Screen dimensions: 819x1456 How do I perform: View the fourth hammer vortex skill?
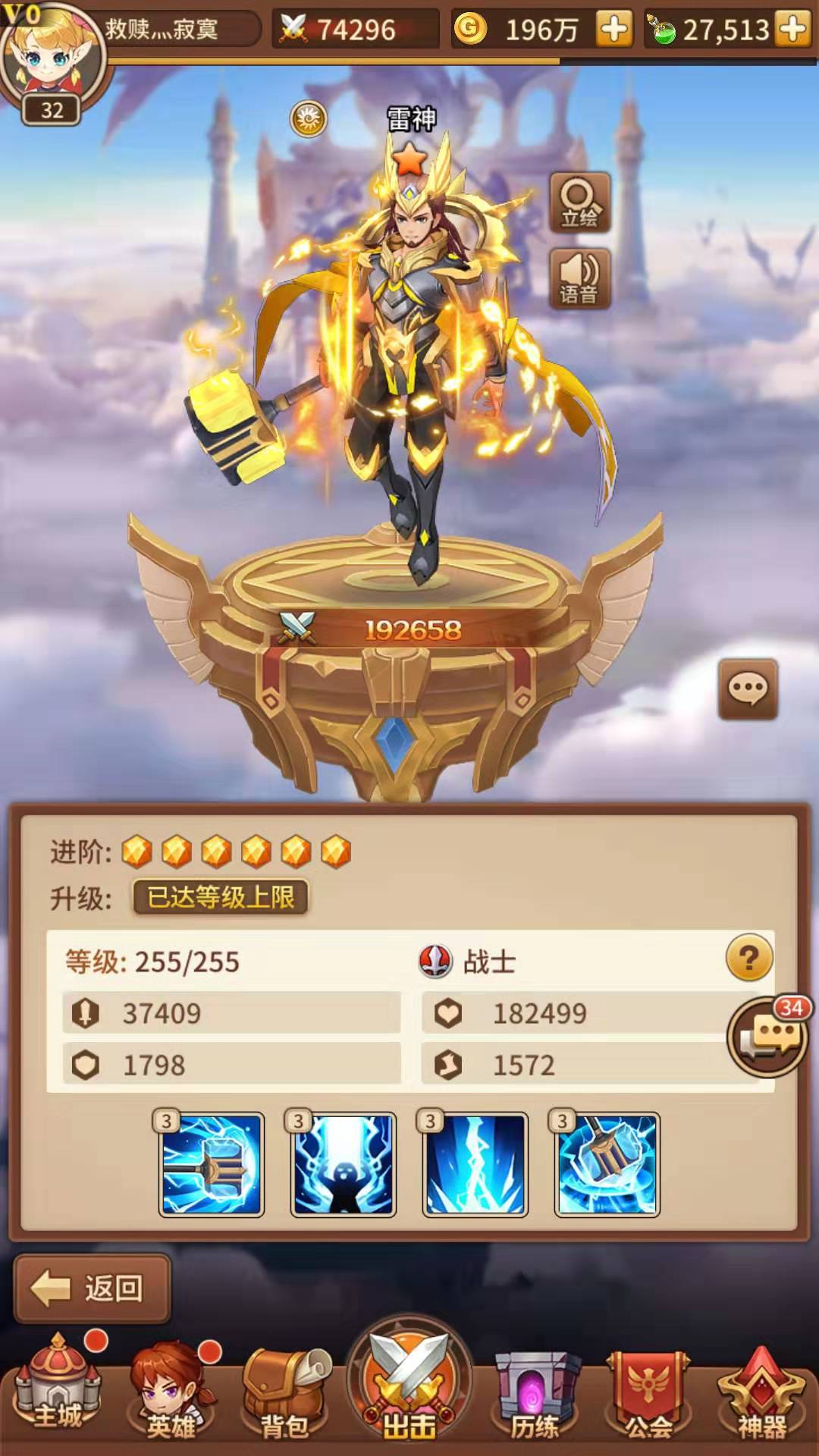coord(607,1165)
